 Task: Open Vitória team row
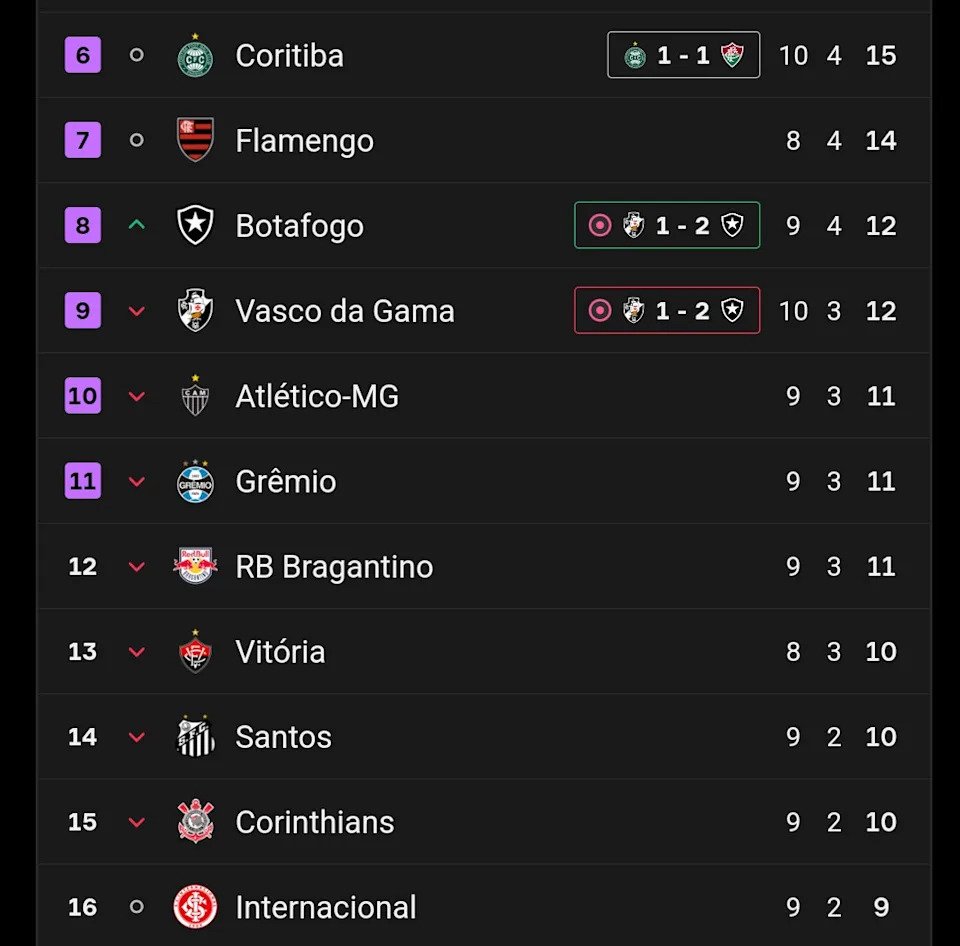[x=280, y=652]
